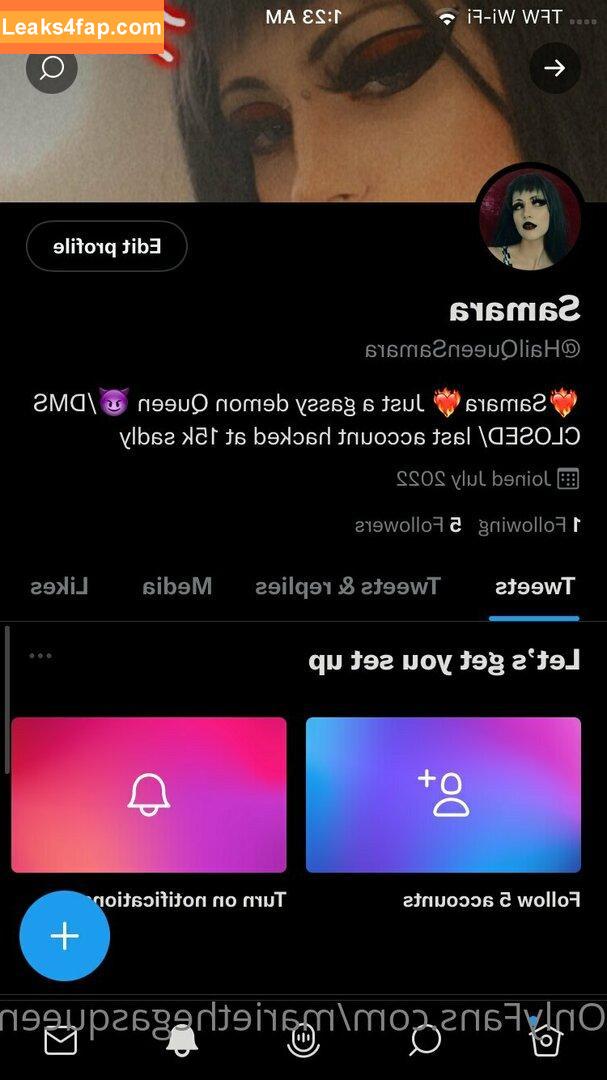Open the Following list
The width and height of the screenshot is (607, 1080).
point(529,526)
